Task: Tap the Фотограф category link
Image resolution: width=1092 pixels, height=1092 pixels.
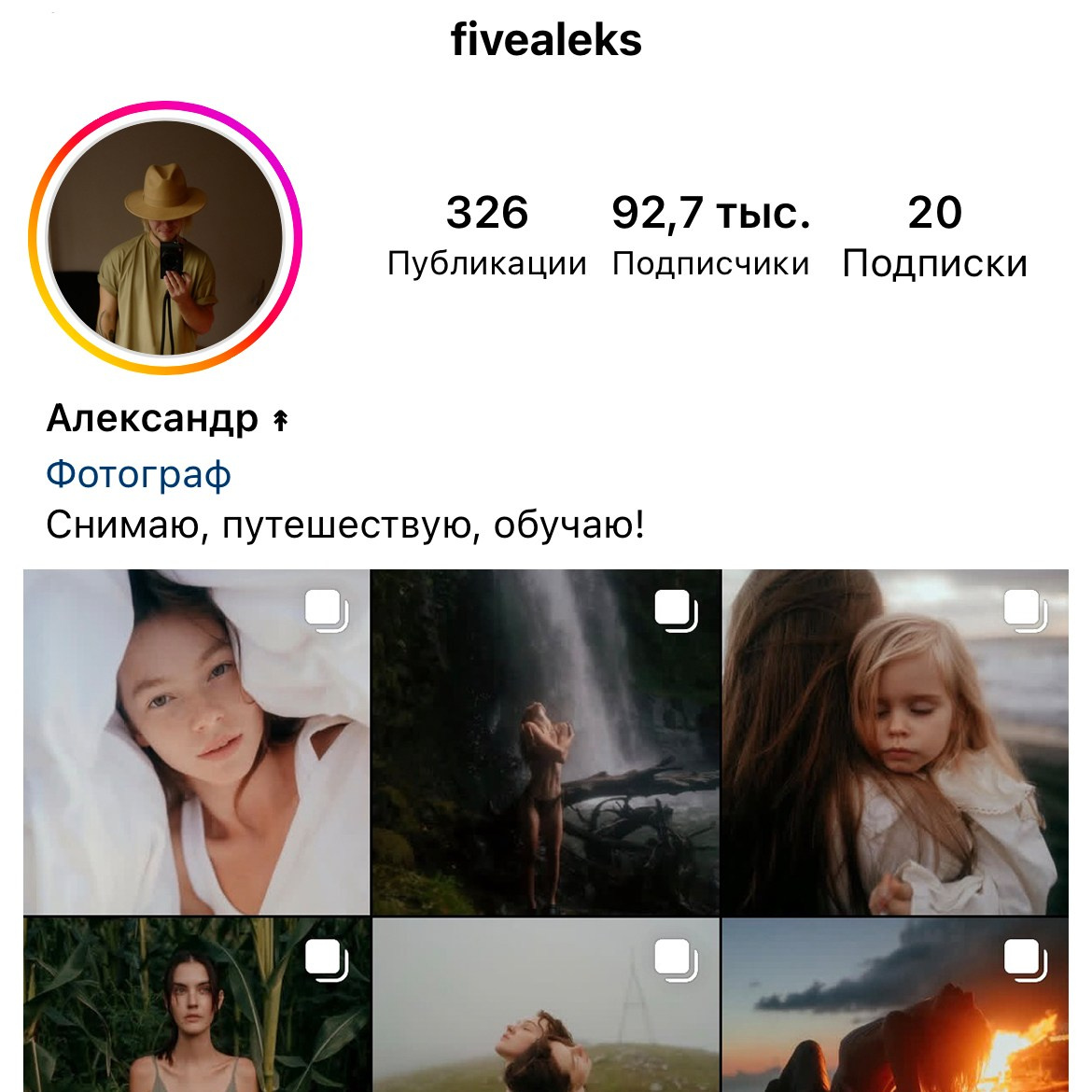Action: pyautogui.click(x=138, y=474)
